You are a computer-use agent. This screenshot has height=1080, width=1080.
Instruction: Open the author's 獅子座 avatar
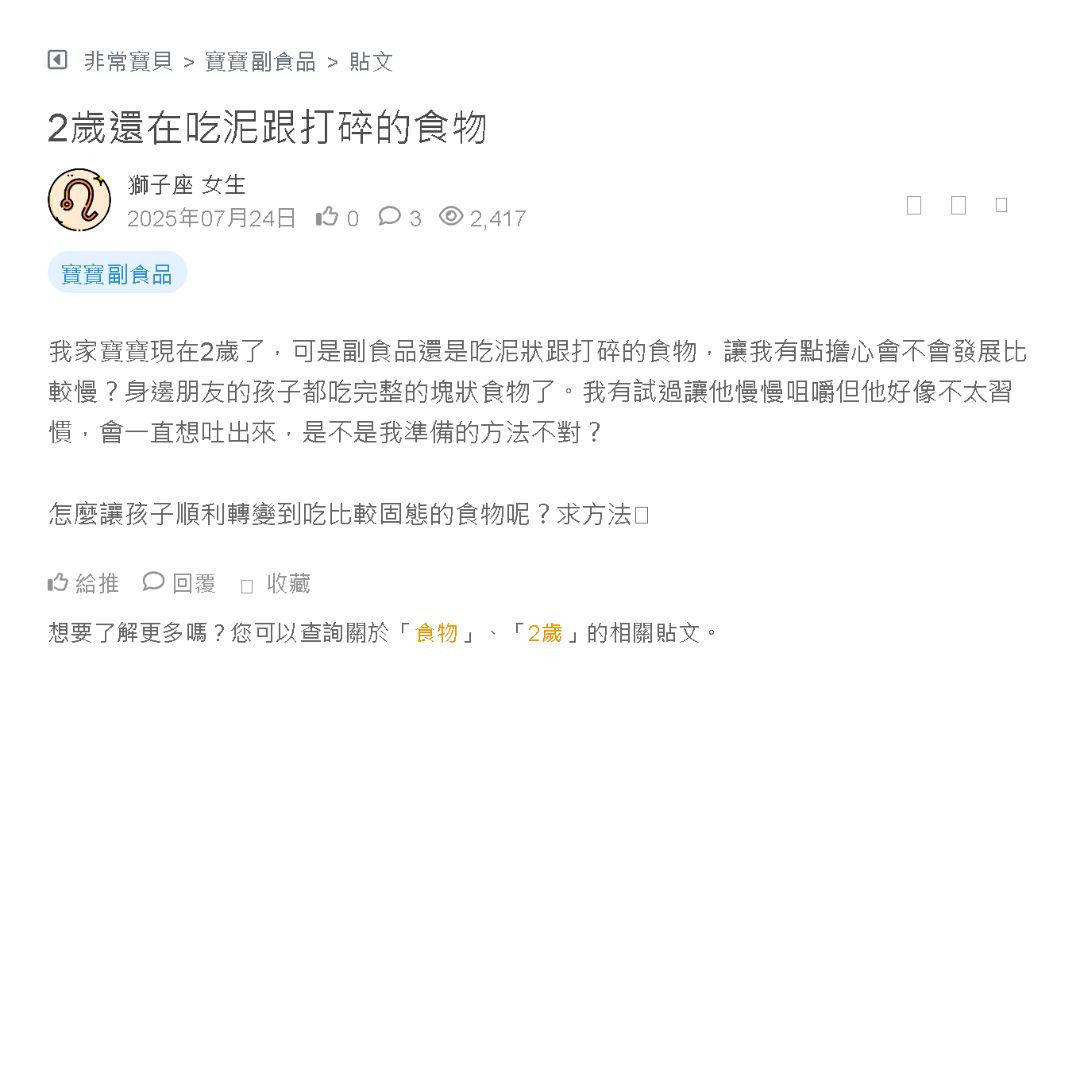point(79,200)
